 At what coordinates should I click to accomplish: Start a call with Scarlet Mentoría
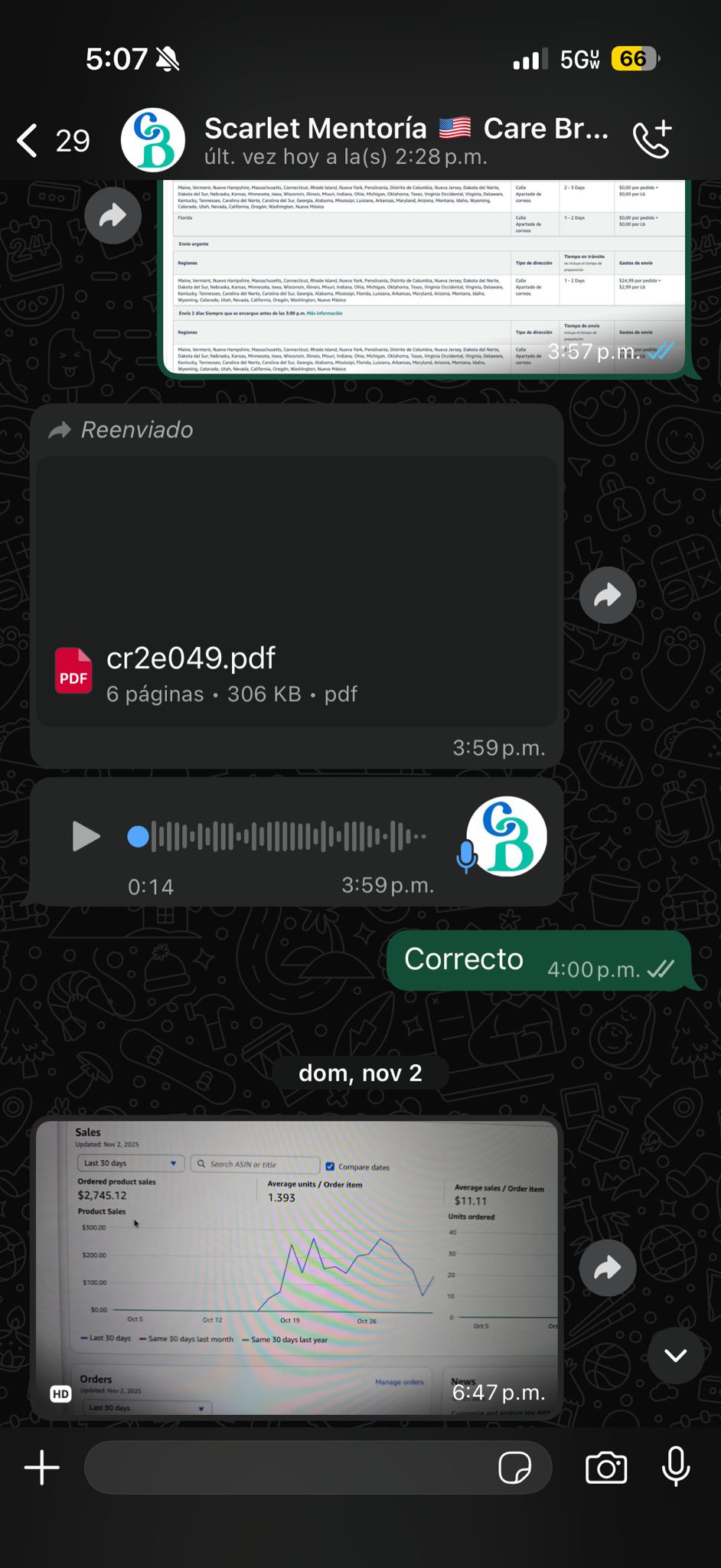[652, 139]
